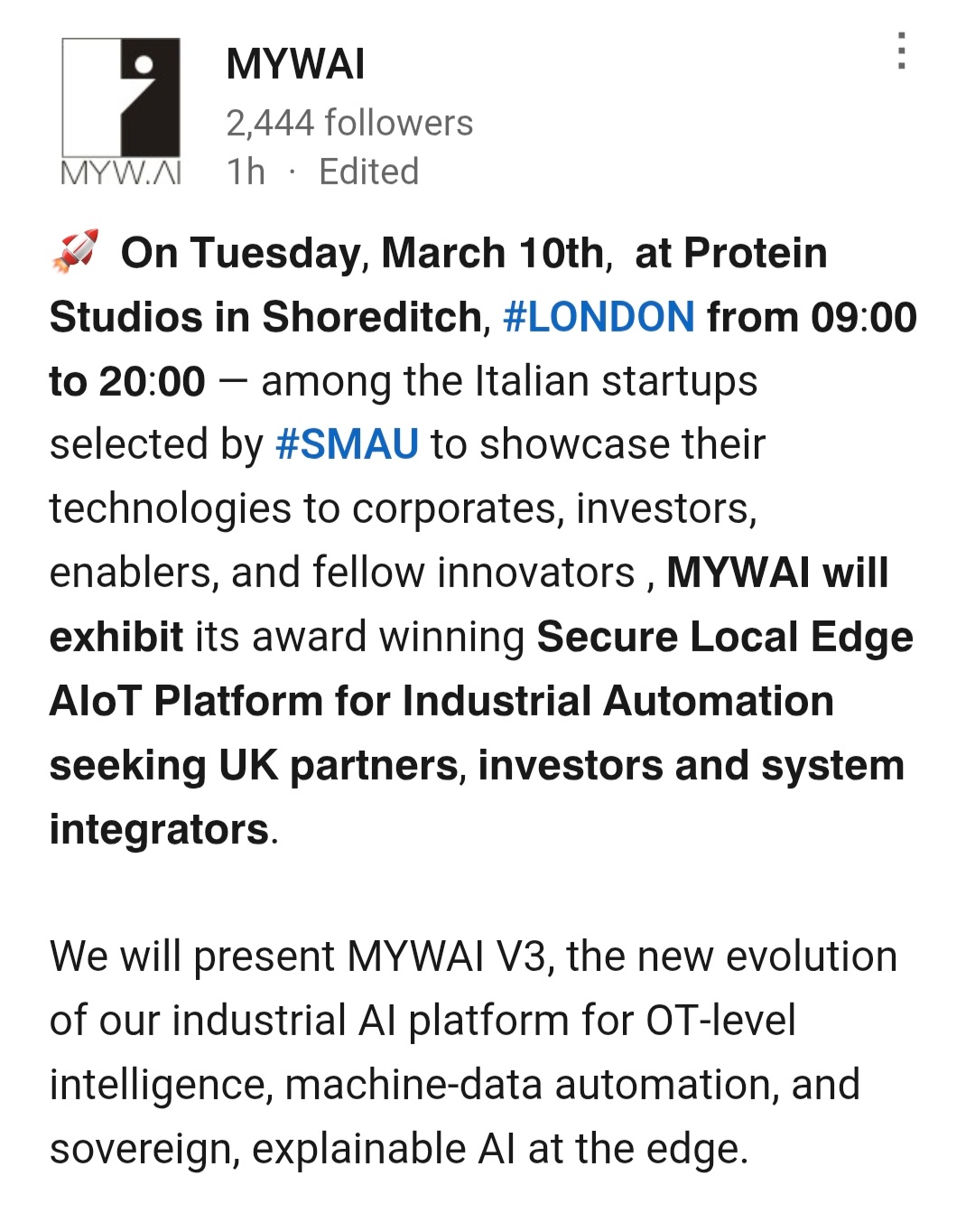The image size is (975, 1232).
Task: Open the MYWAI company profile picture
Action: click(x=121, y=109)
